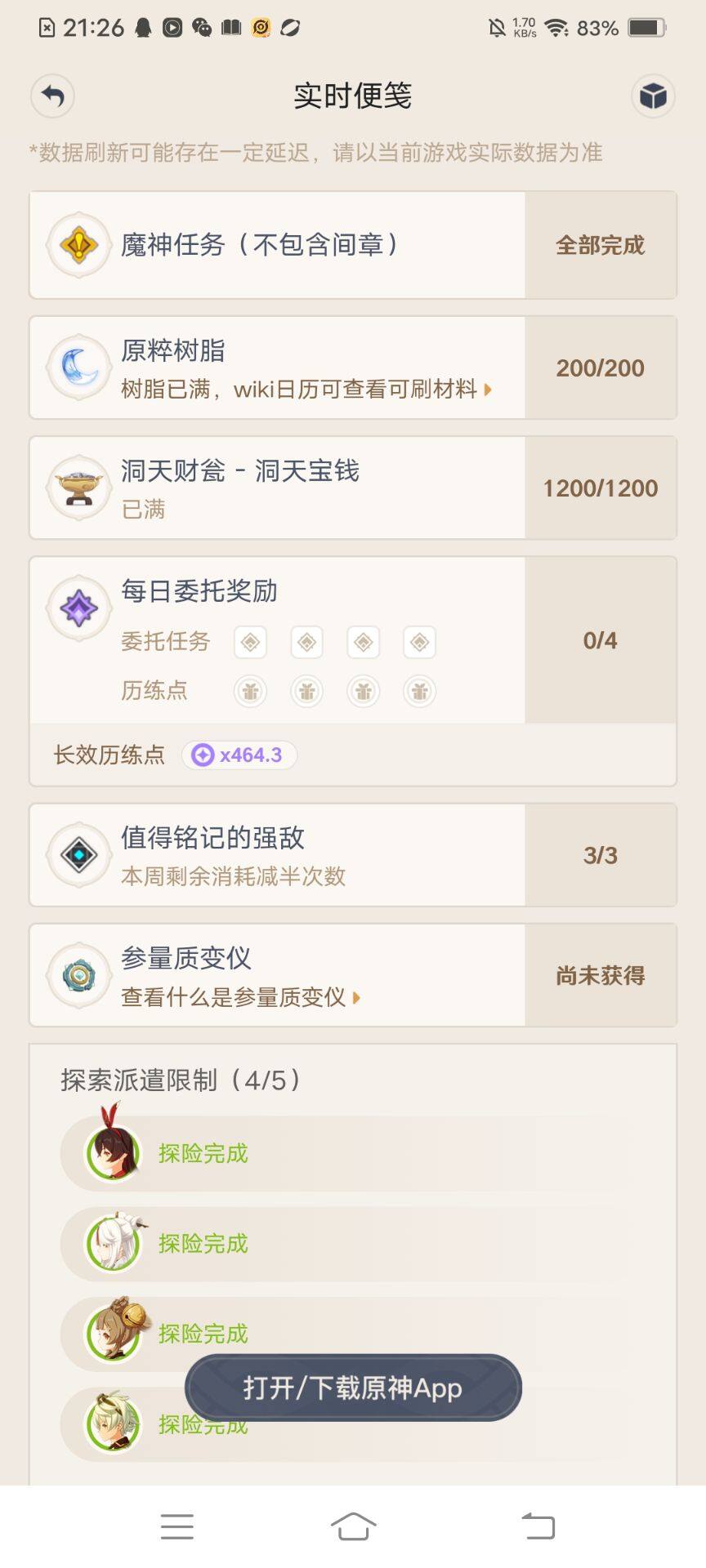The height and width of the screenshot is (1568, 706).
Task: Tap system home button
Action: pyautogui.click(x=353, y=1526)
